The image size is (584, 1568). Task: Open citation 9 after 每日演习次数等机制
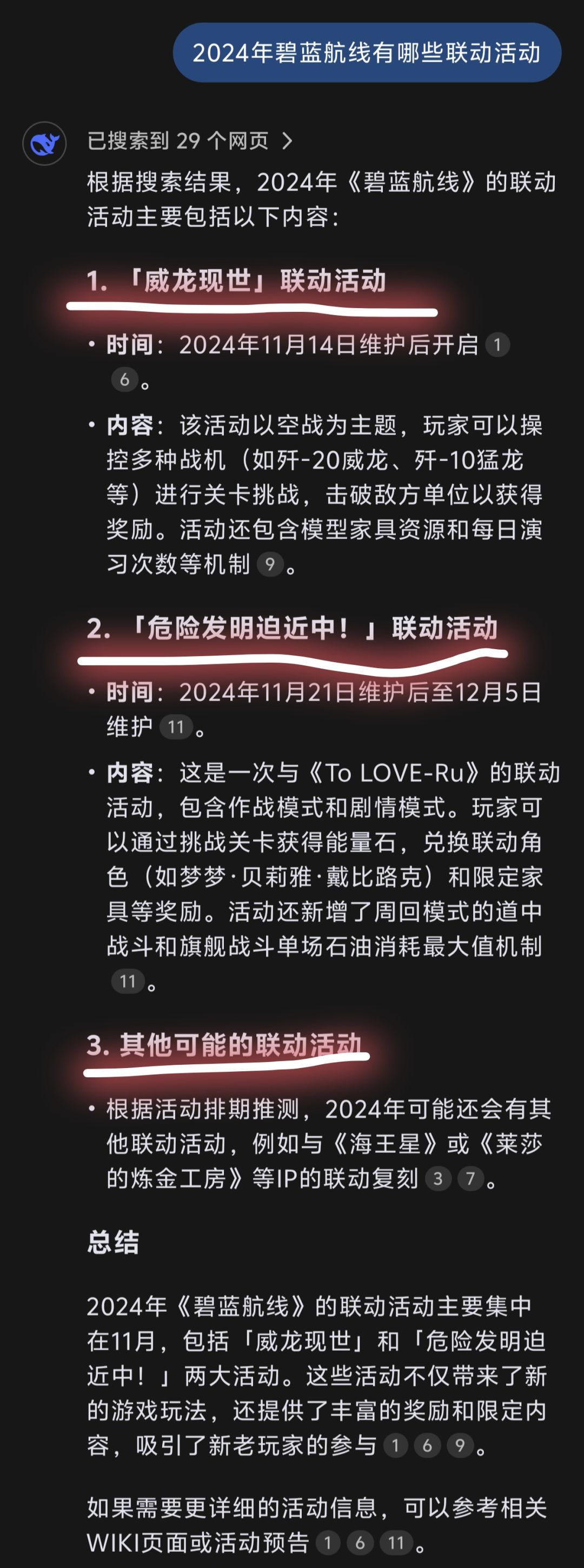tap(270, 564)
